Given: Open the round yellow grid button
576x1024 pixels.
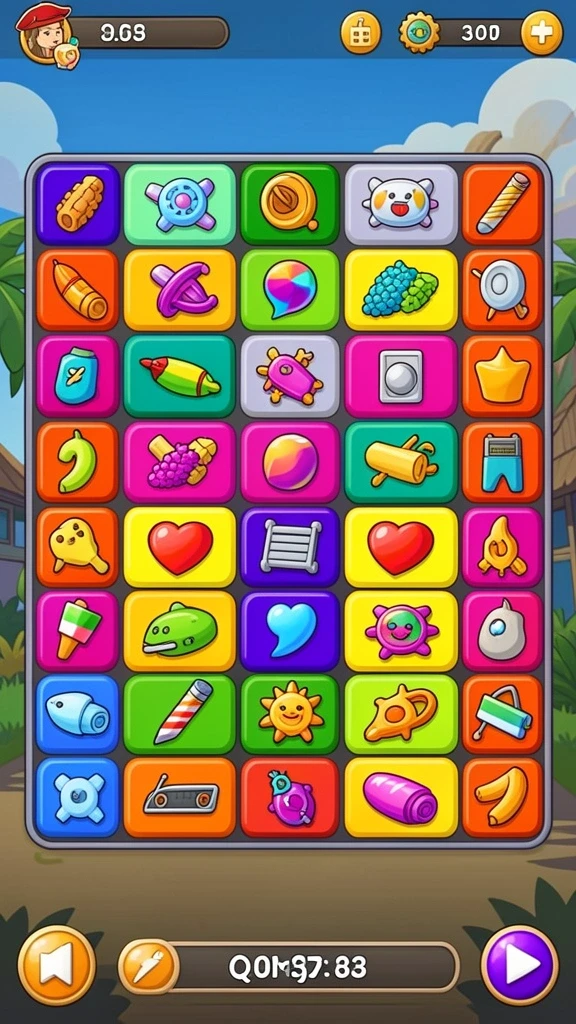Looking at the screenshot, I should tap(360, 33).
